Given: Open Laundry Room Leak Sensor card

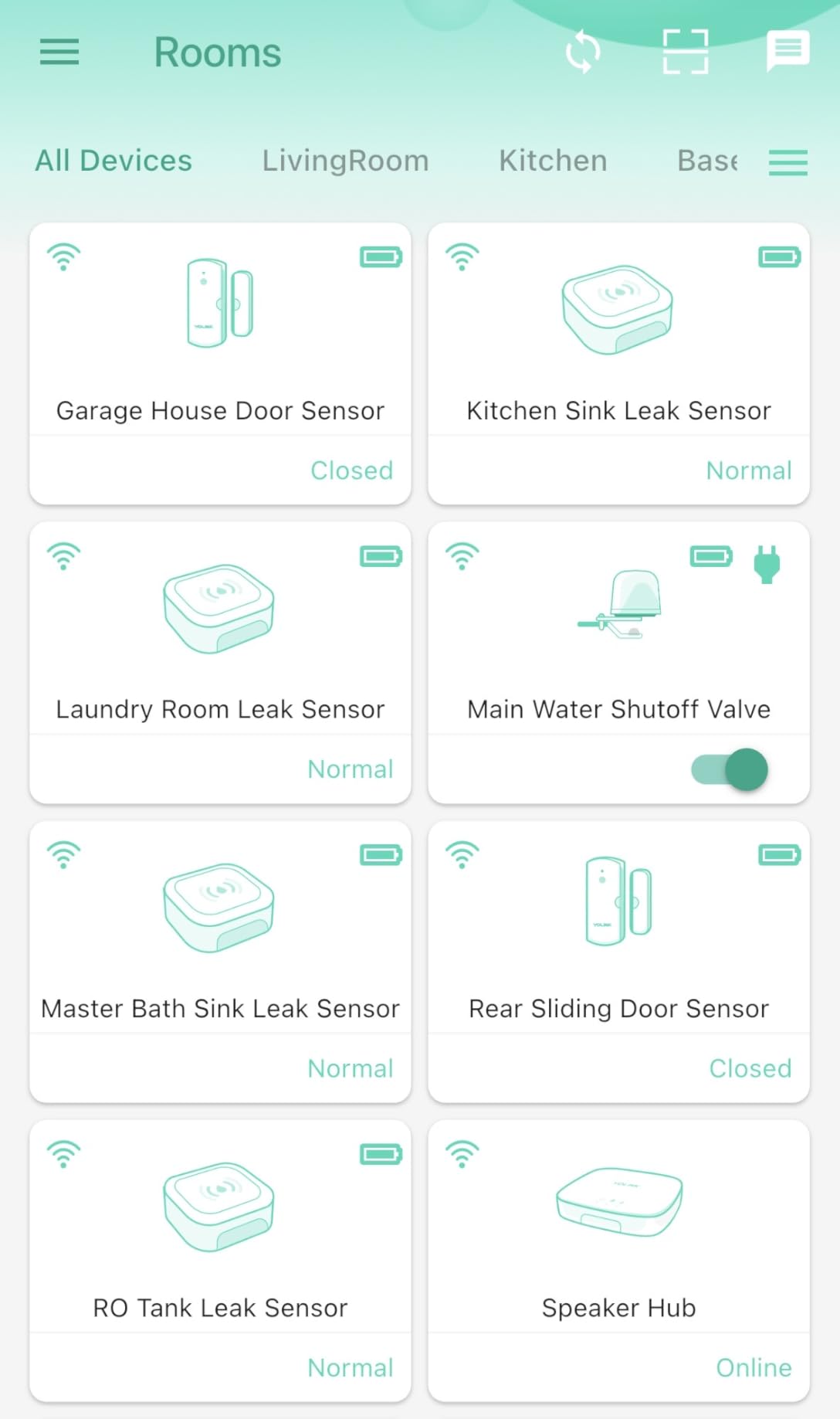Looking at the screenshot, I should [220, 663].
